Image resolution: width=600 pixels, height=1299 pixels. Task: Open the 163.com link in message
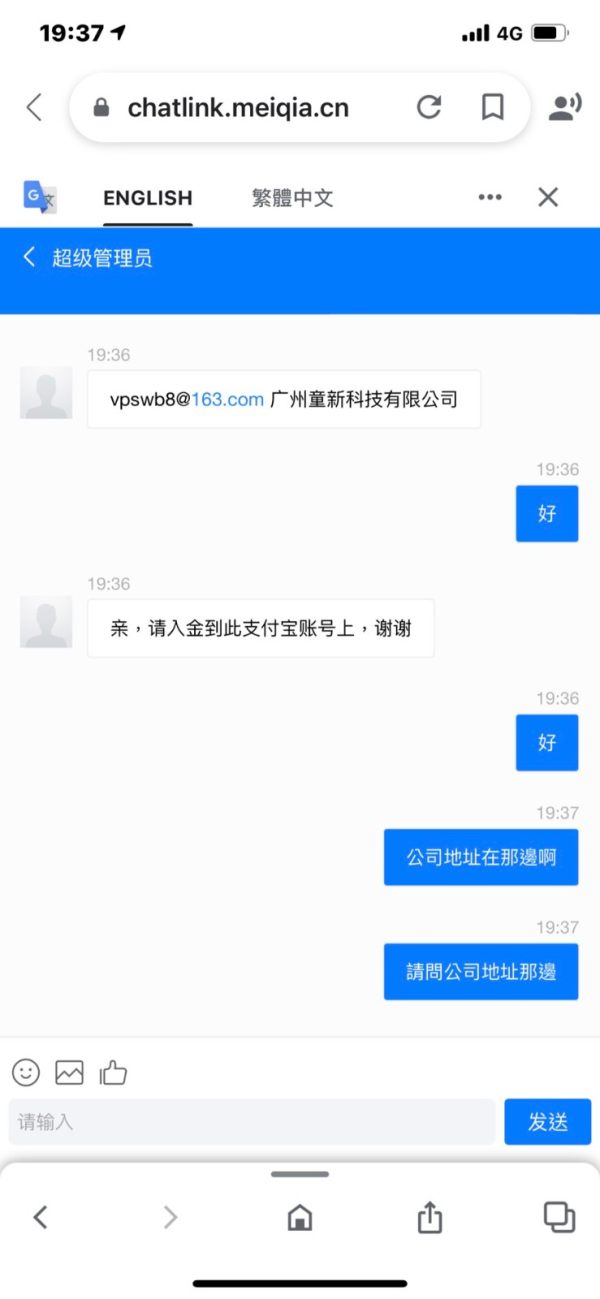click(x=228, y=399)
